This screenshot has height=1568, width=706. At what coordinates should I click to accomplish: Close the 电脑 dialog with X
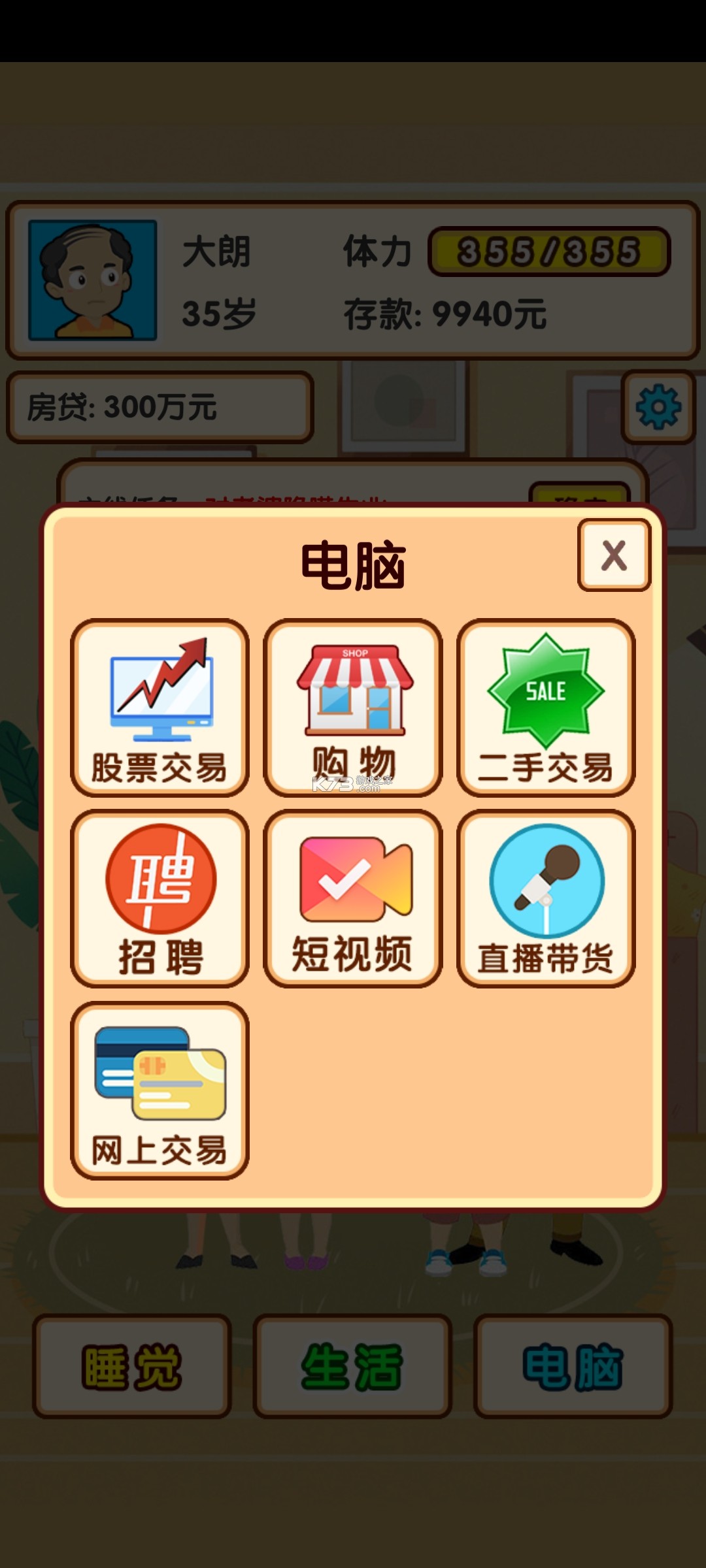click(x=613, y=555)
